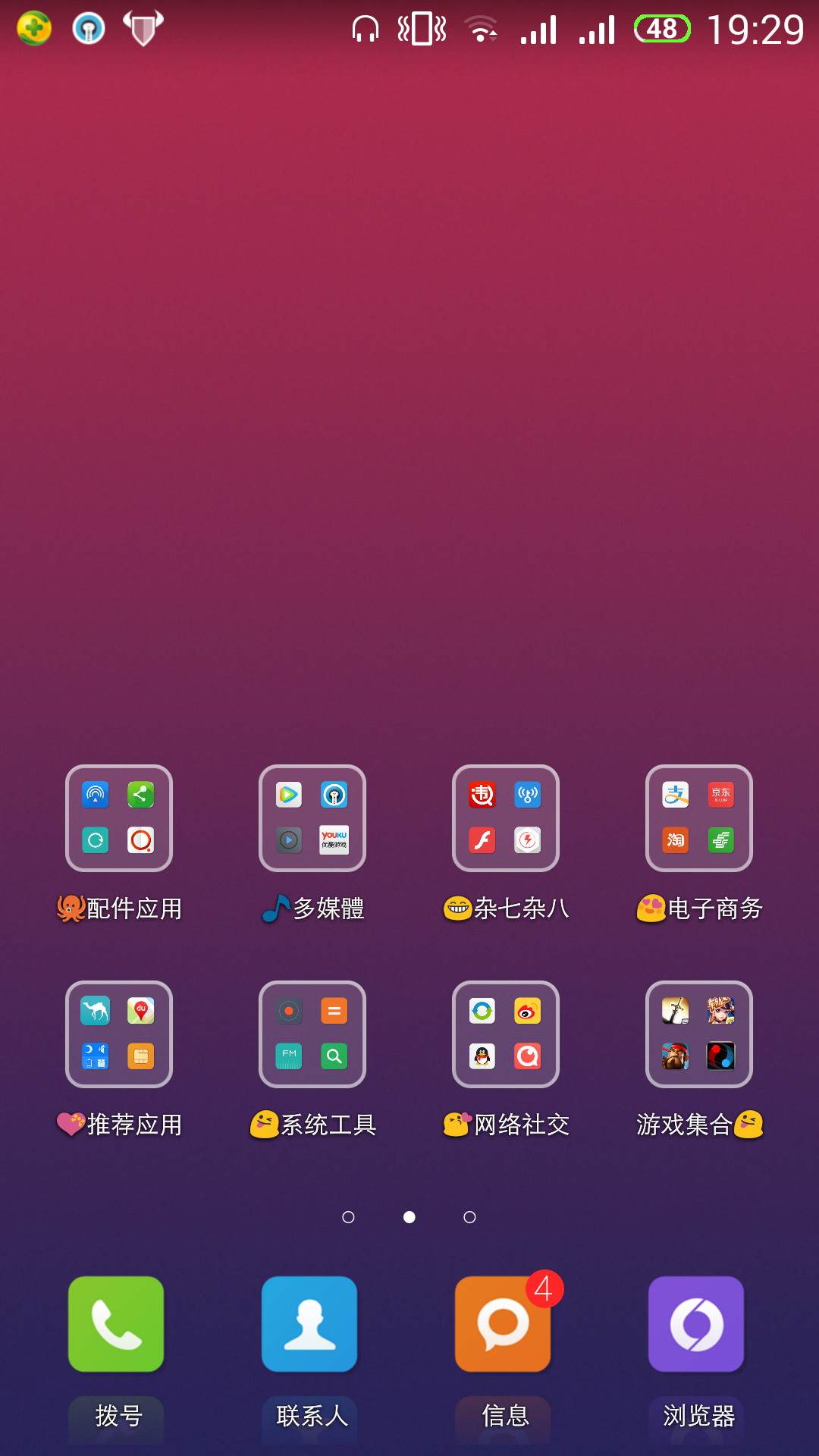Open the 电子商务 folder
This screenshot has width=819, height=1456.
pyautogui.click(x=699, y=818)
